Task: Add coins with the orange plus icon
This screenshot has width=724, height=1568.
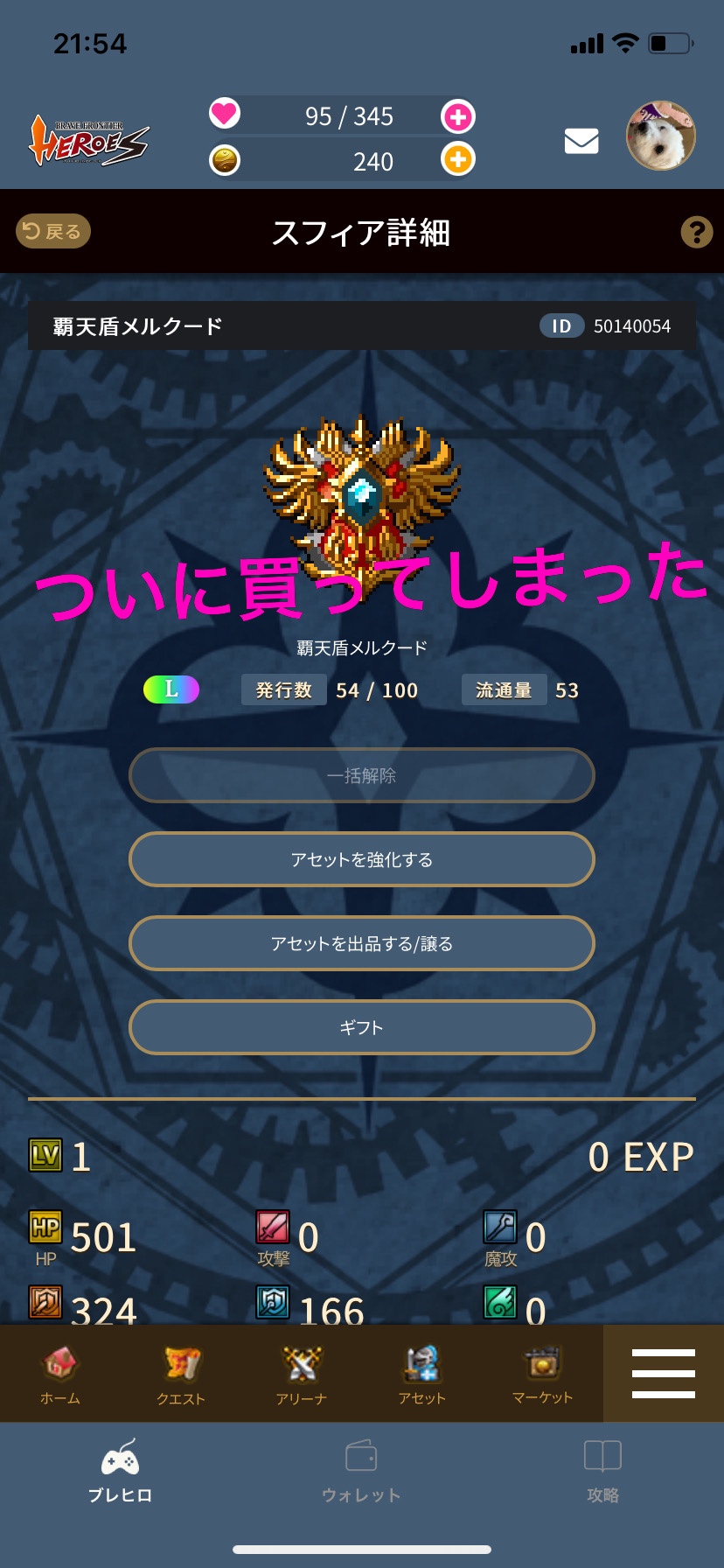Action: 457,160
